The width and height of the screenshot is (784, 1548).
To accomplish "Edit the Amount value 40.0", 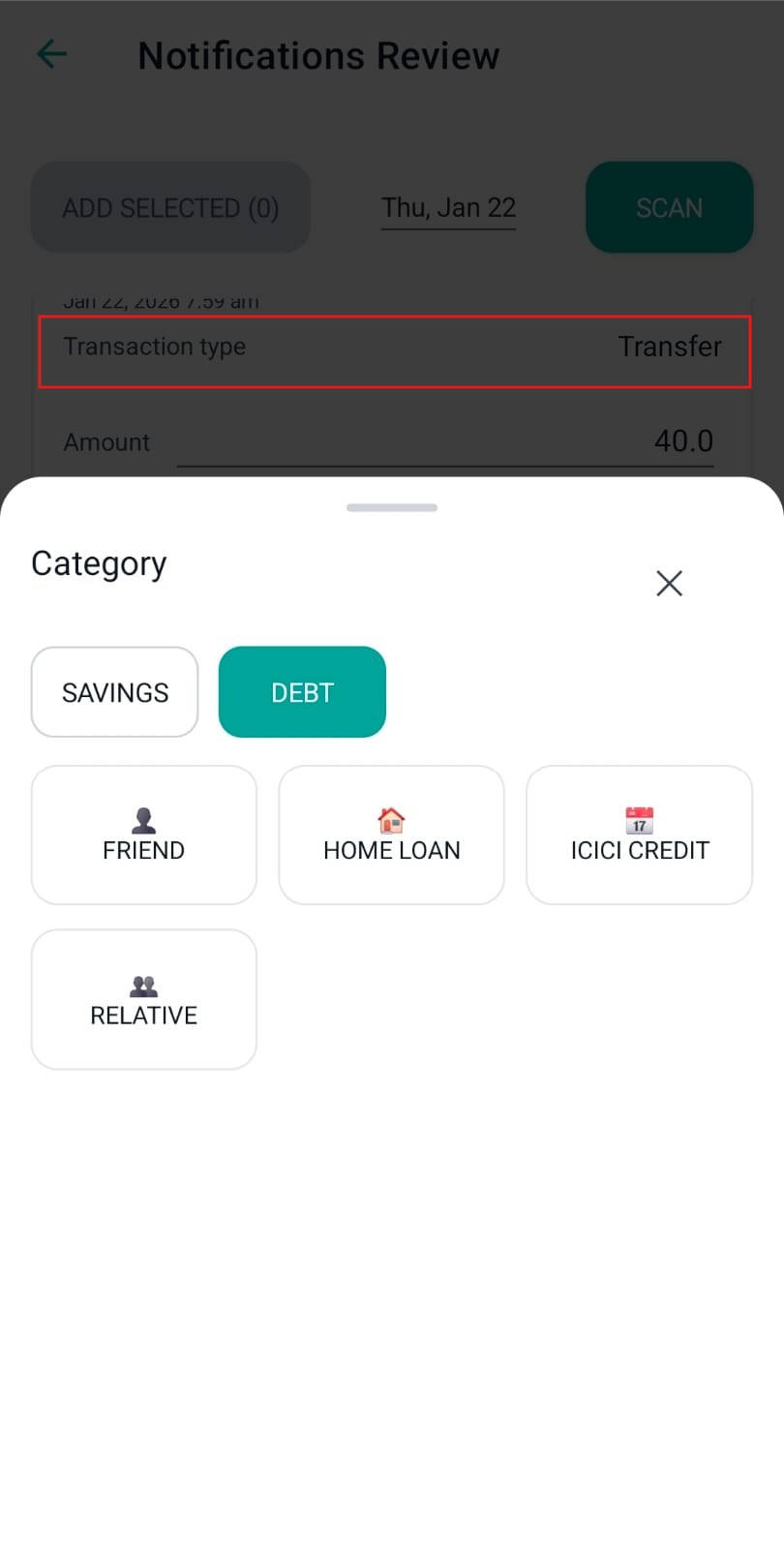I will coord(684,441).
